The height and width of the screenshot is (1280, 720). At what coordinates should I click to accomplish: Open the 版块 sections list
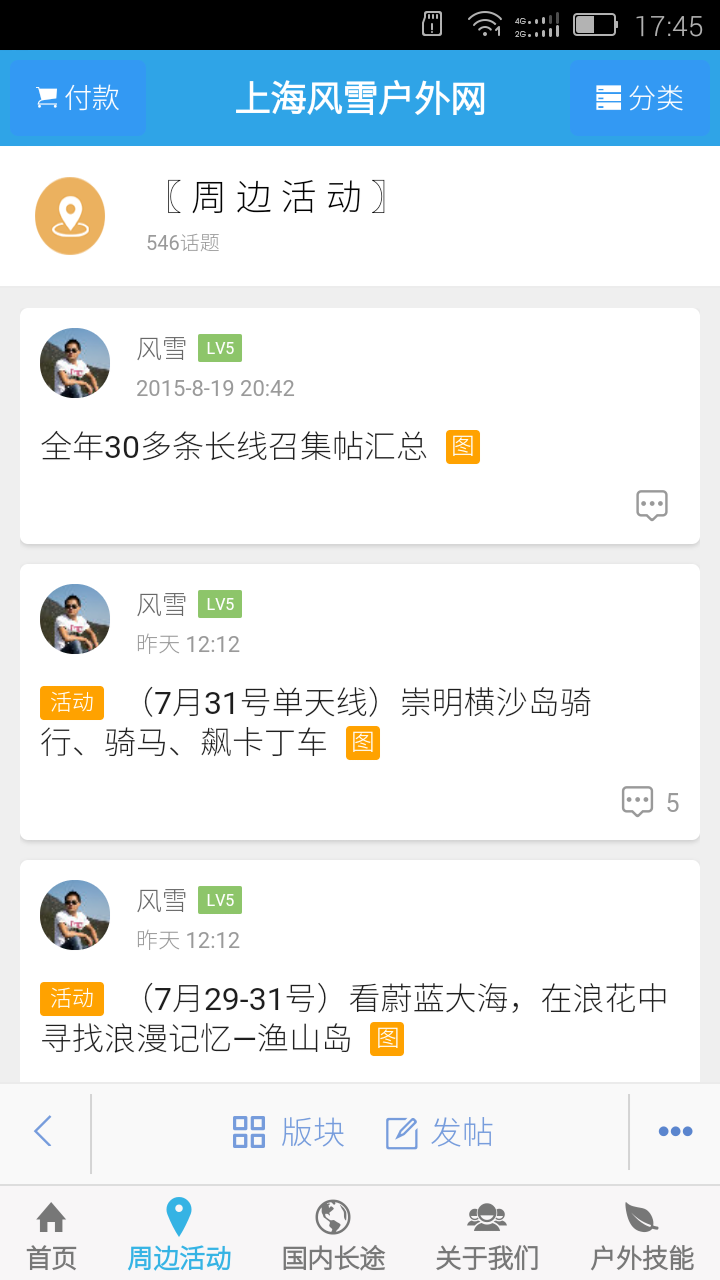[x=288, y=1132]
